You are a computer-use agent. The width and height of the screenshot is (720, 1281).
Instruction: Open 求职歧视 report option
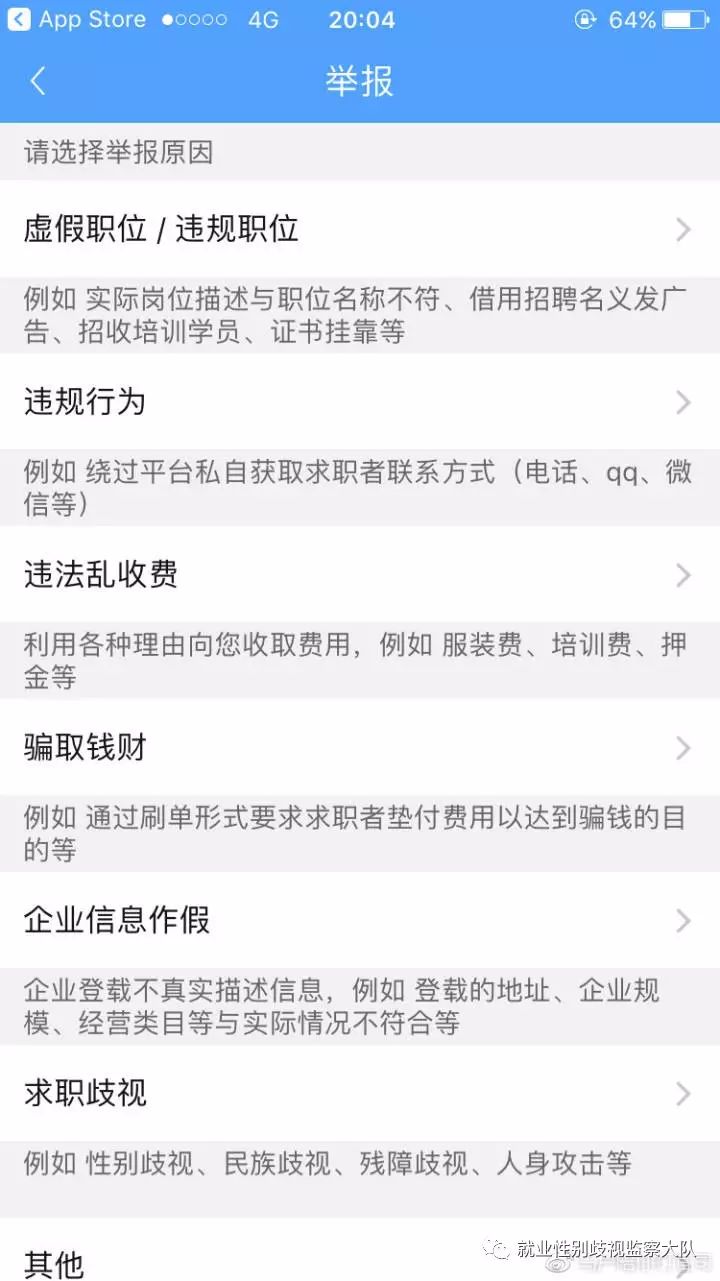click(x=360, y=1093)
